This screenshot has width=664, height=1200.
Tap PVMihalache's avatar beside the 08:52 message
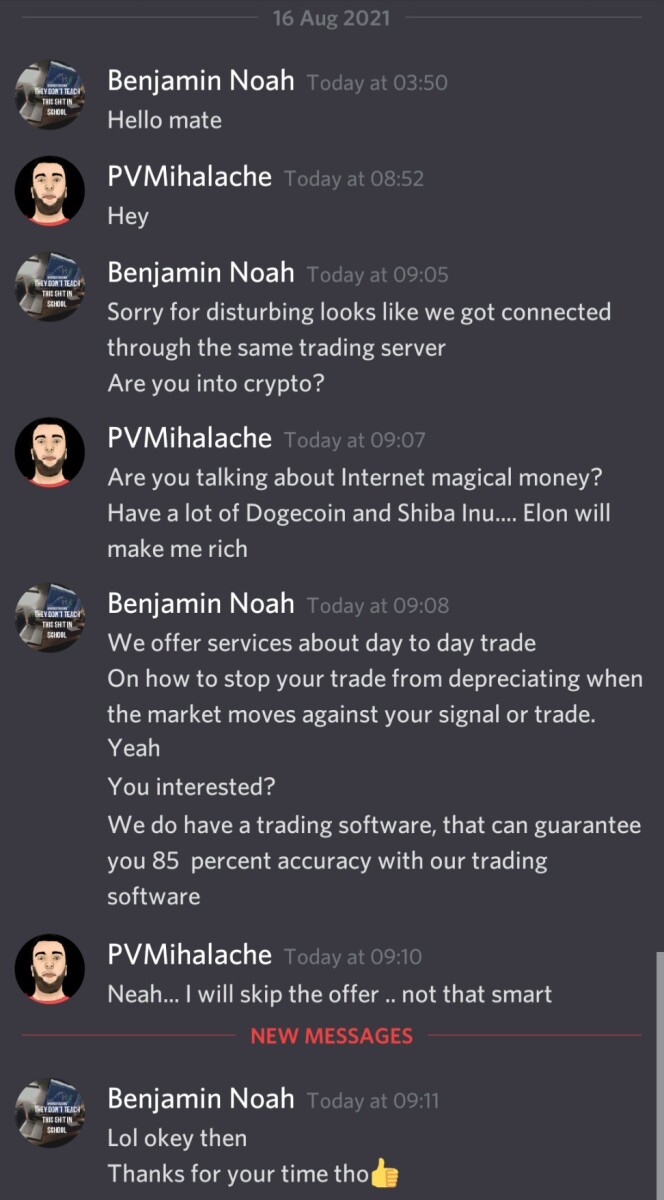point(50,192)
